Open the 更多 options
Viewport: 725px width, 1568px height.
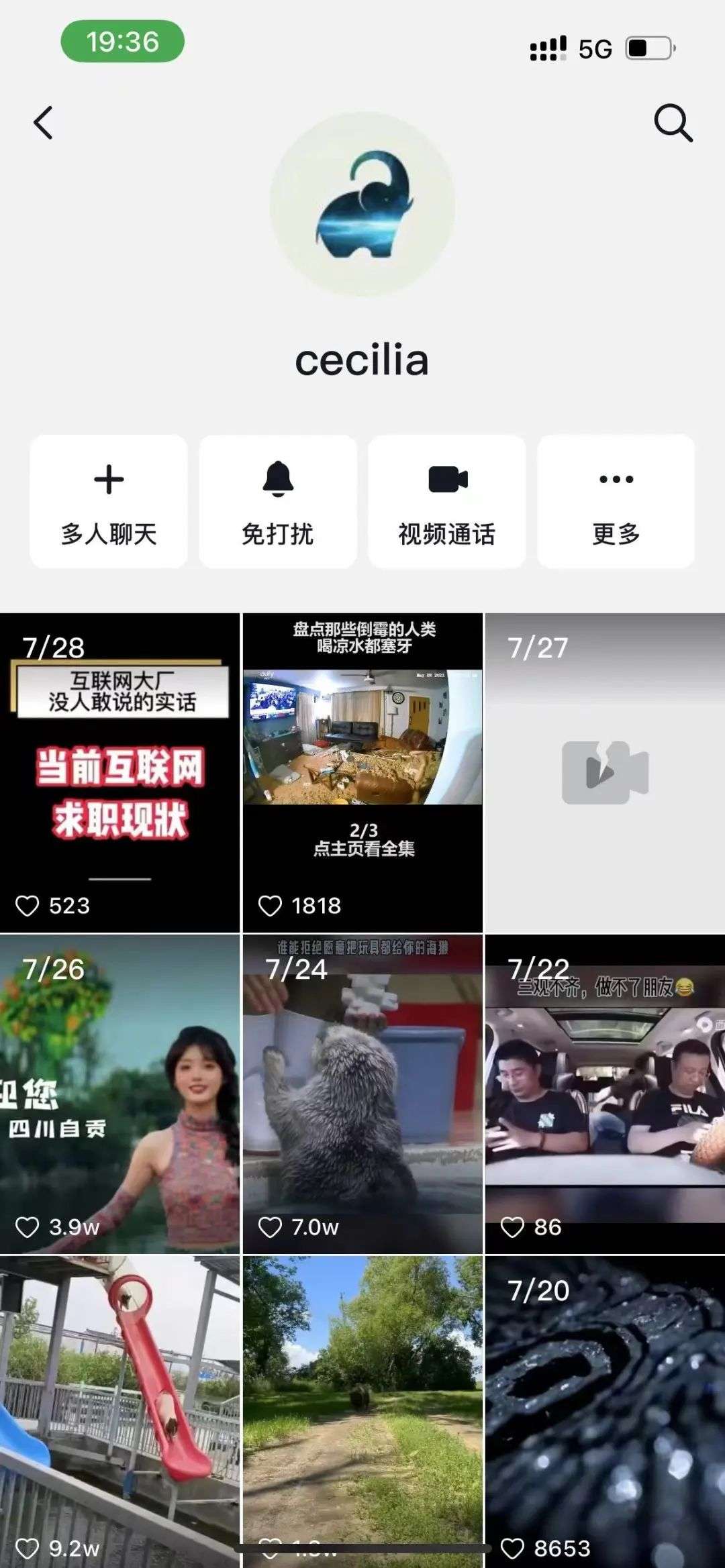[x=616, y=501]
